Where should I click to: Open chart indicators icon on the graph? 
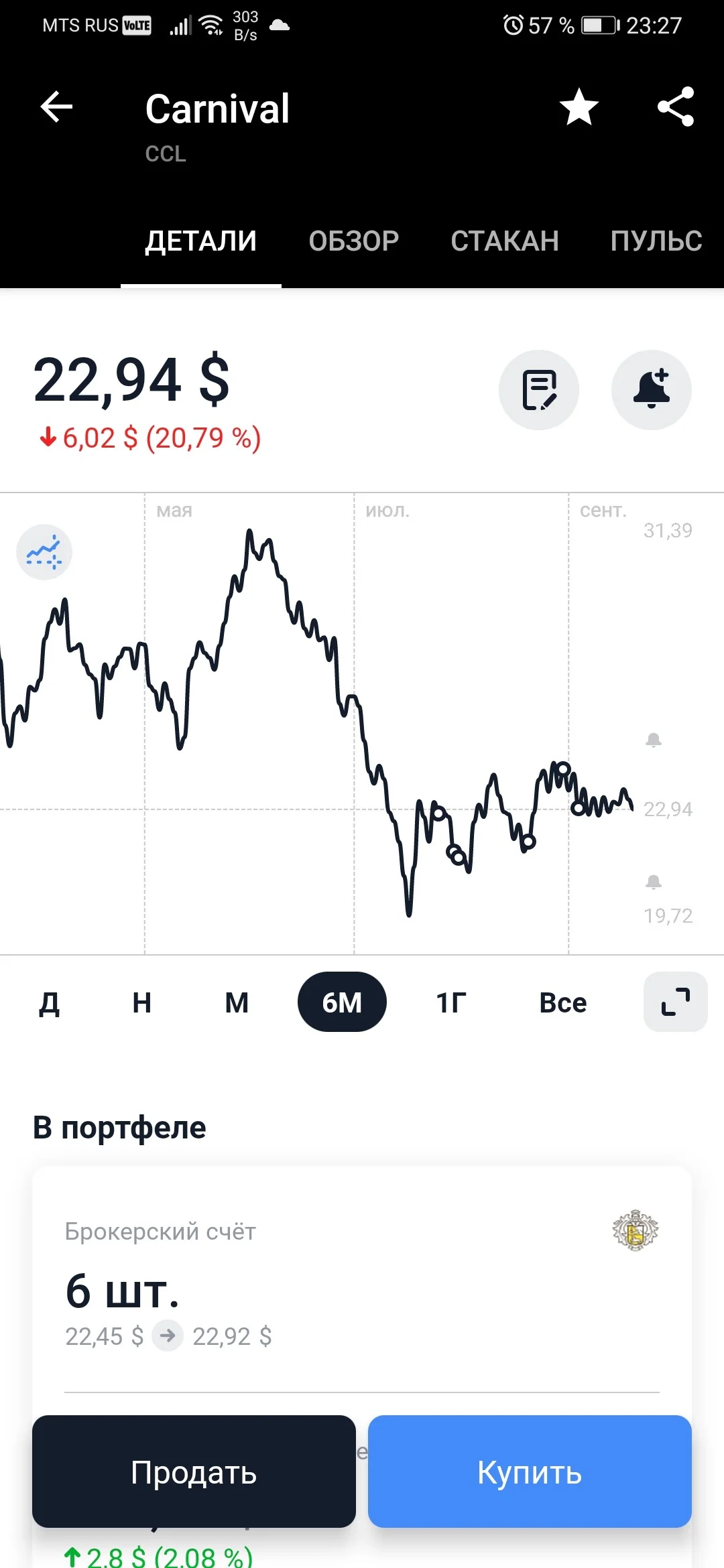click(x=44, y=552)
